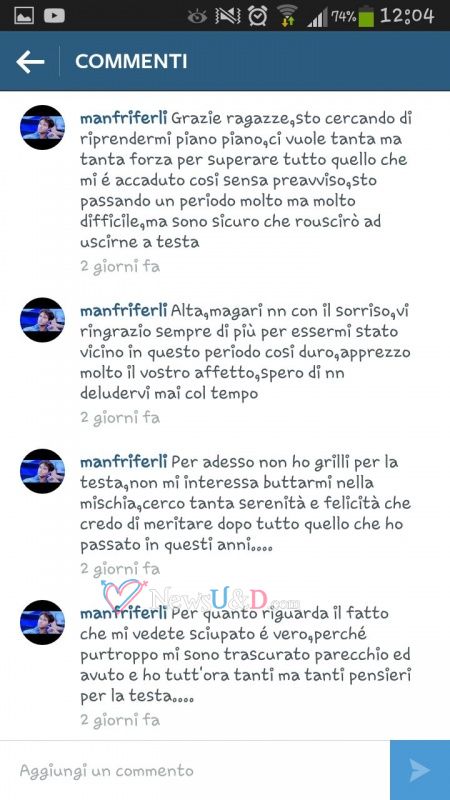
Task: Send the comment with the arrow button
Action: coord(420,770)
